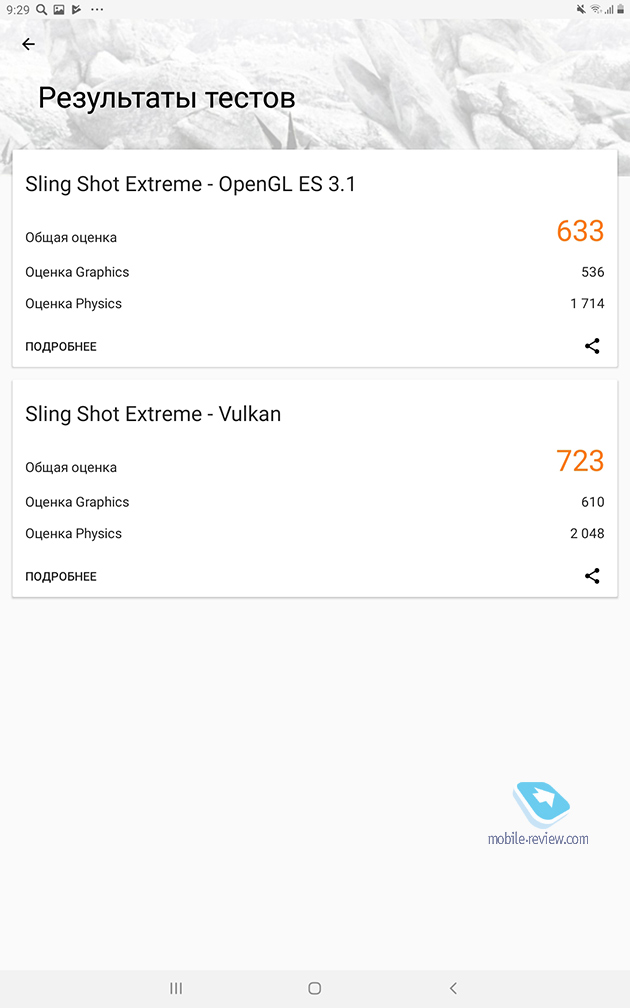The height and width of the screenshot is (1008, 630).
Task: Share the Sling Shot Extreme Vulkan result
Action: [592, 576]
